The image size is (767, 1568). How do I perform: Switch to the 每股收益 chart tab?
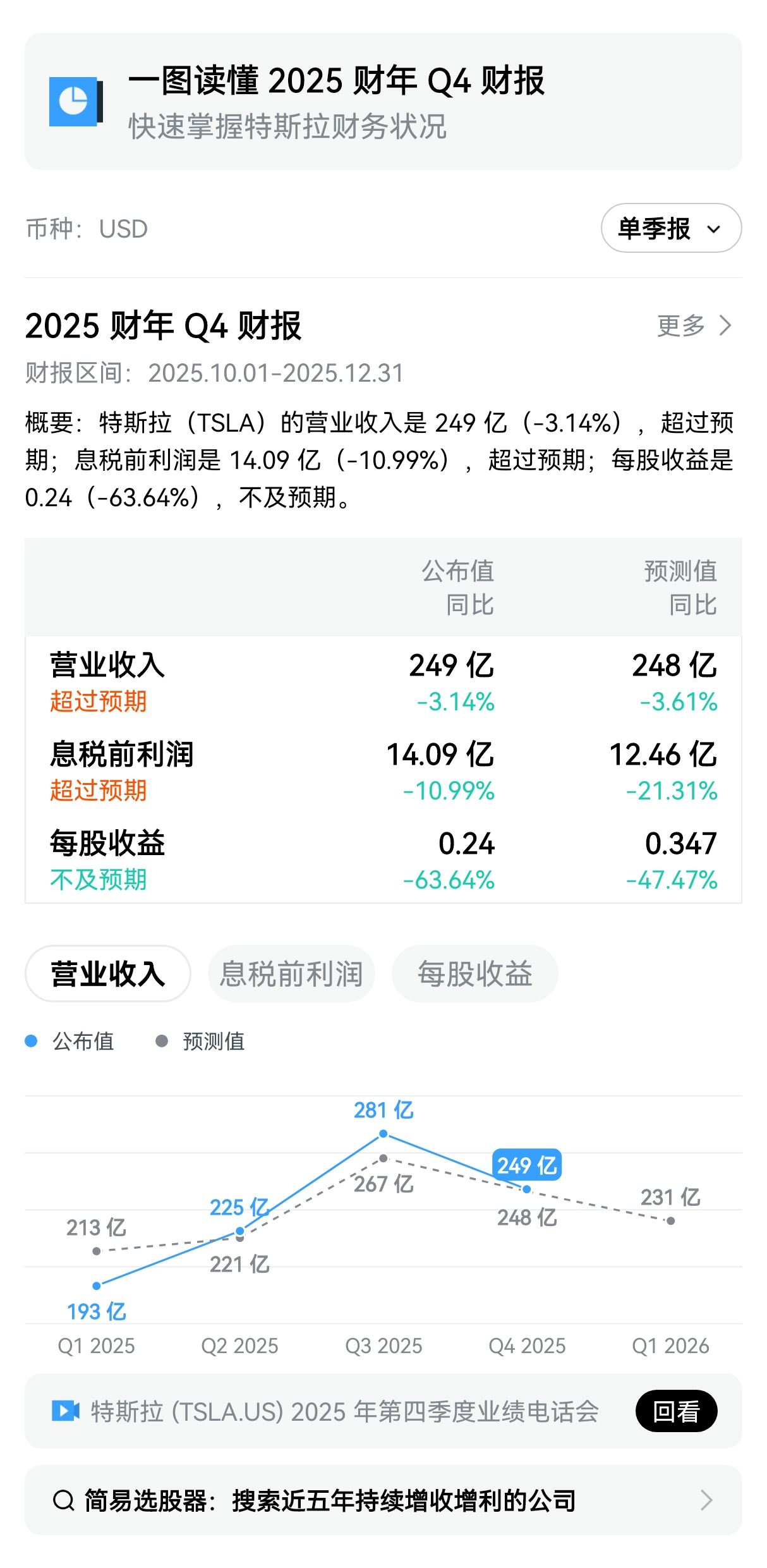click(474, 973)
